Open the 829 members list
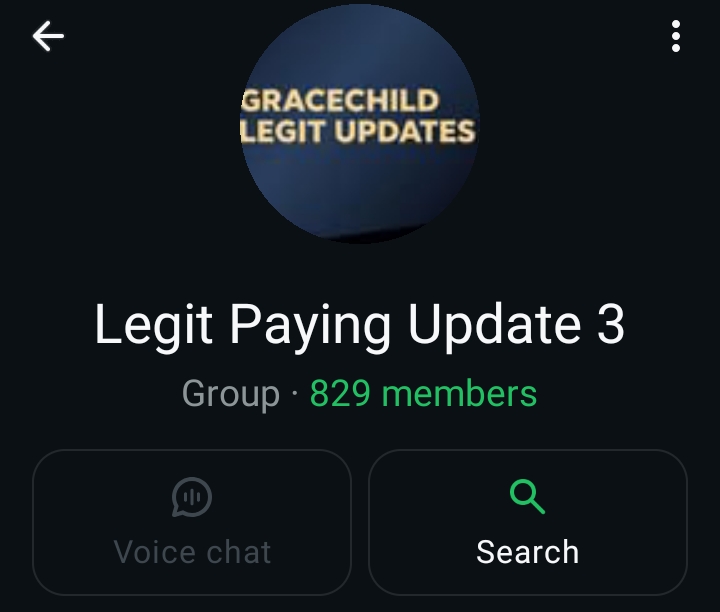The height and width of the screenshot is (612, 720). click(423, 393)
